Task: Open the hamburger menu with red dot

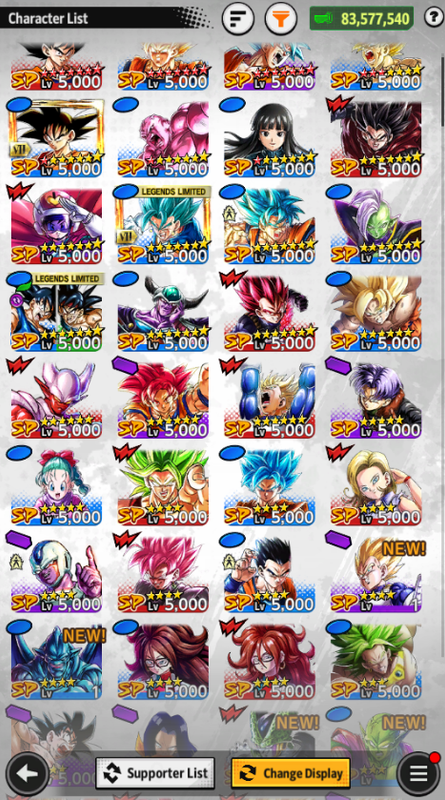Action: click(418, 773)
